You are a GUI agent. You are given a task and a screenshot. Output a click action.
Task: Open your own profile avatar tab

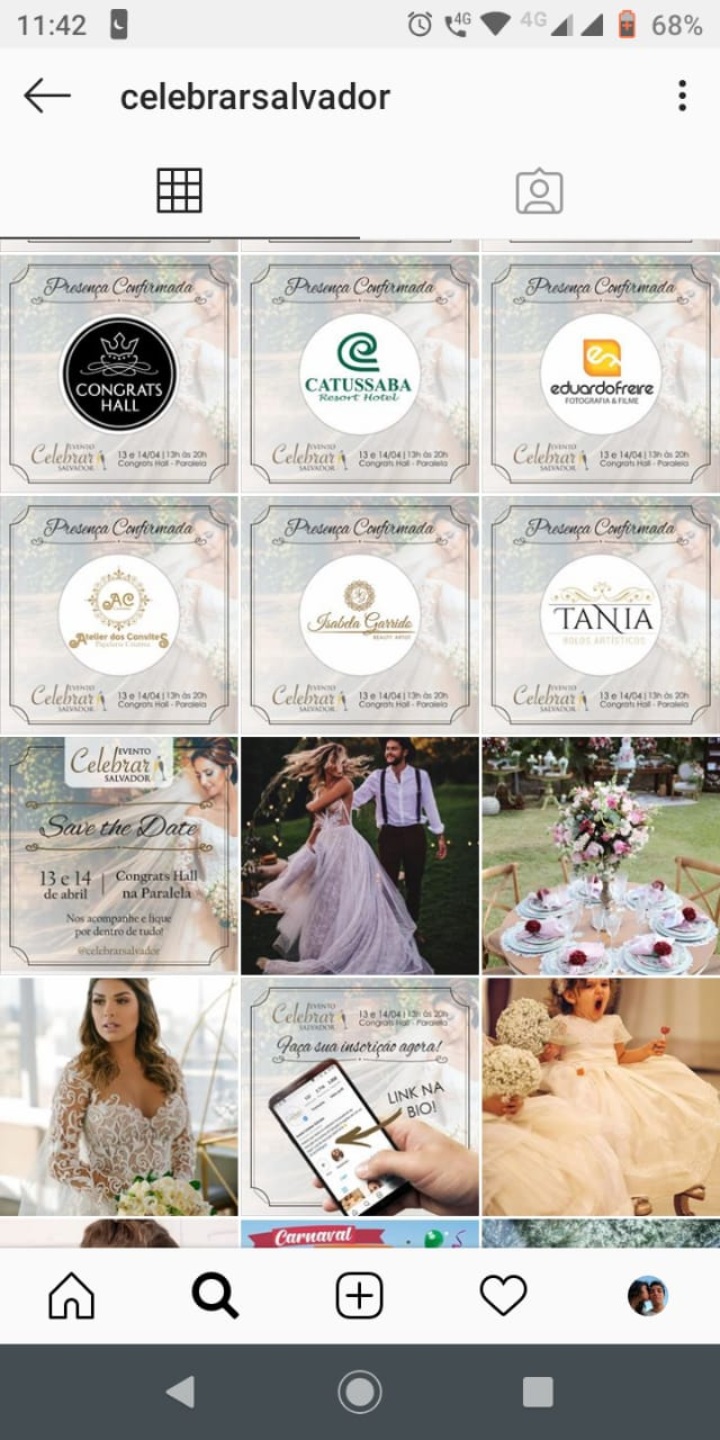click(647, 1297)
